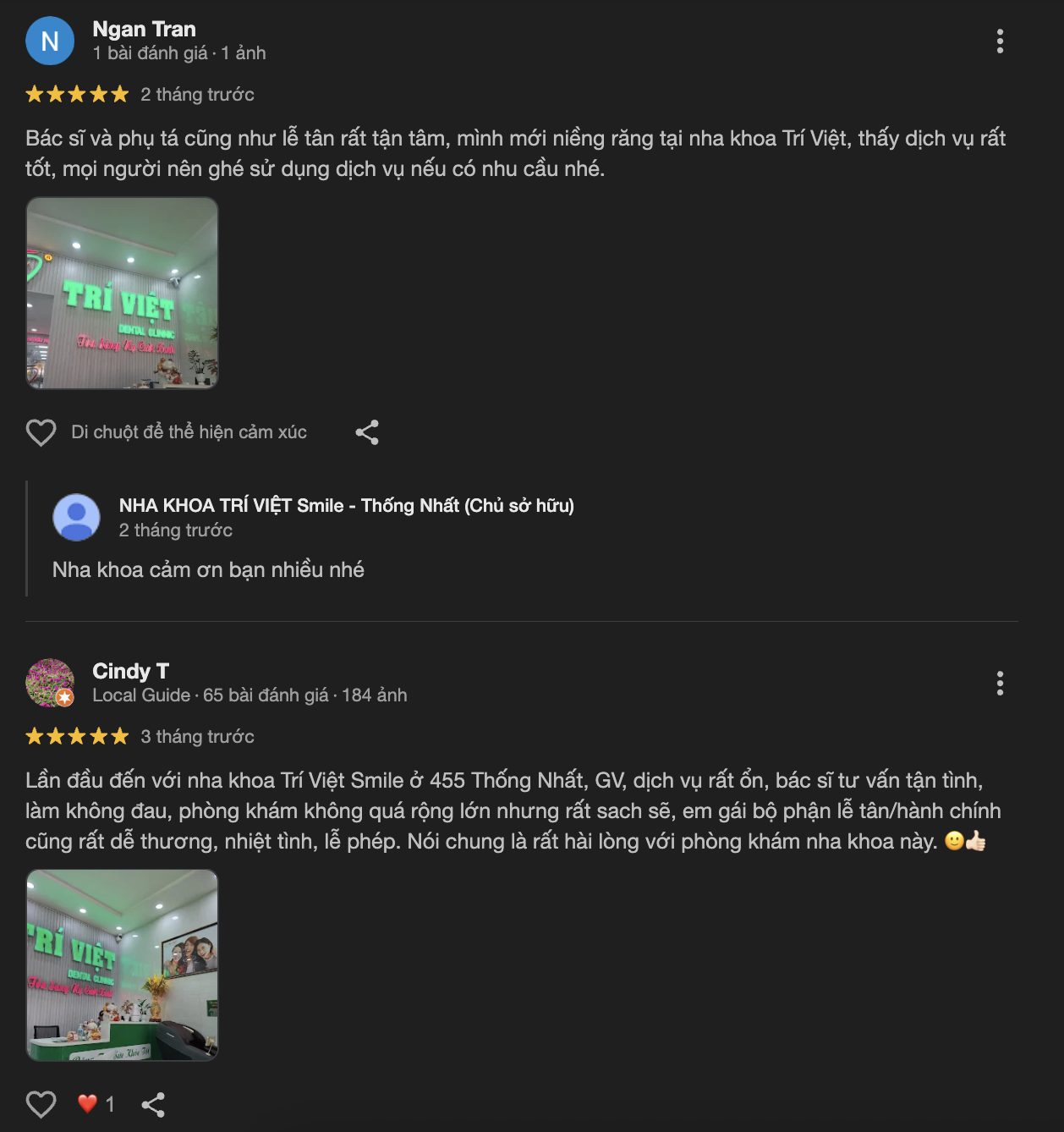Share Ngan Tran's review
The image size is (1064, 1132).
tap(367, 432)
